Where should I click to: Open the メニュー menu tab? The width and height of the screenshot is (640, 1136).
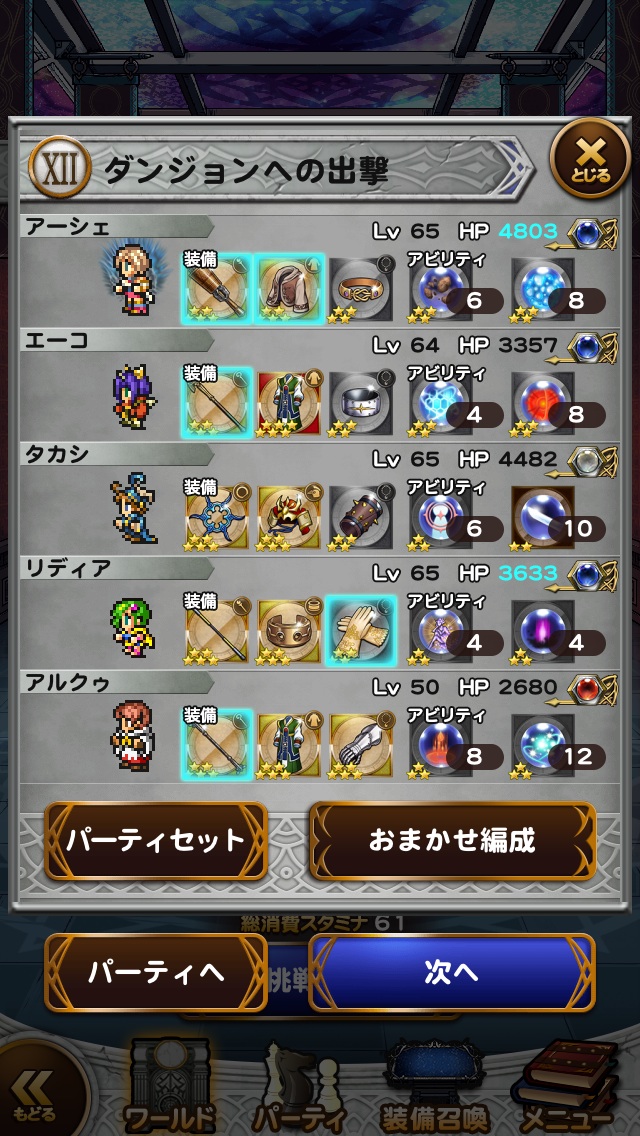[566, 1088]
